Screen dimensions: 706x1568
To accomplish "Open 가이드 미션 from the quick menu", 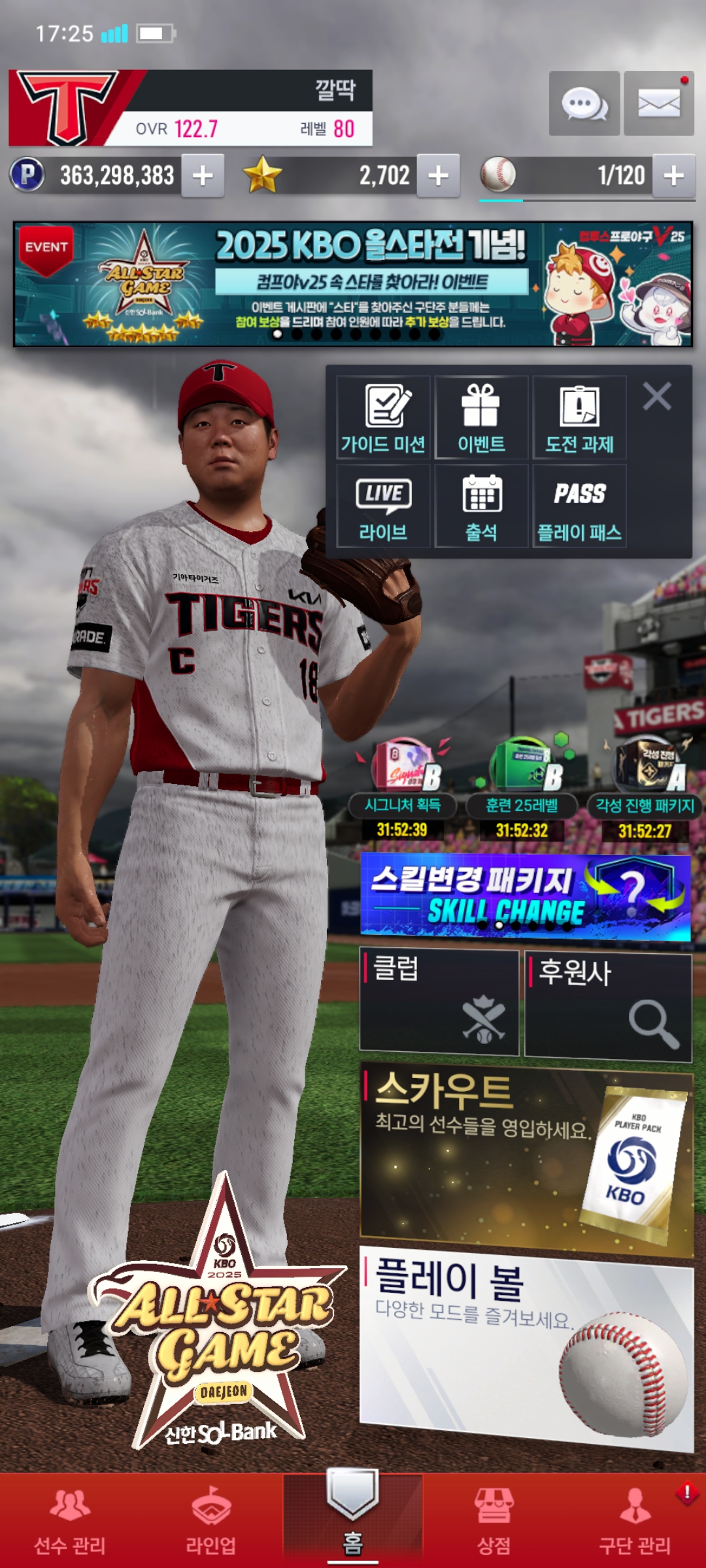I will pos(384,418).
